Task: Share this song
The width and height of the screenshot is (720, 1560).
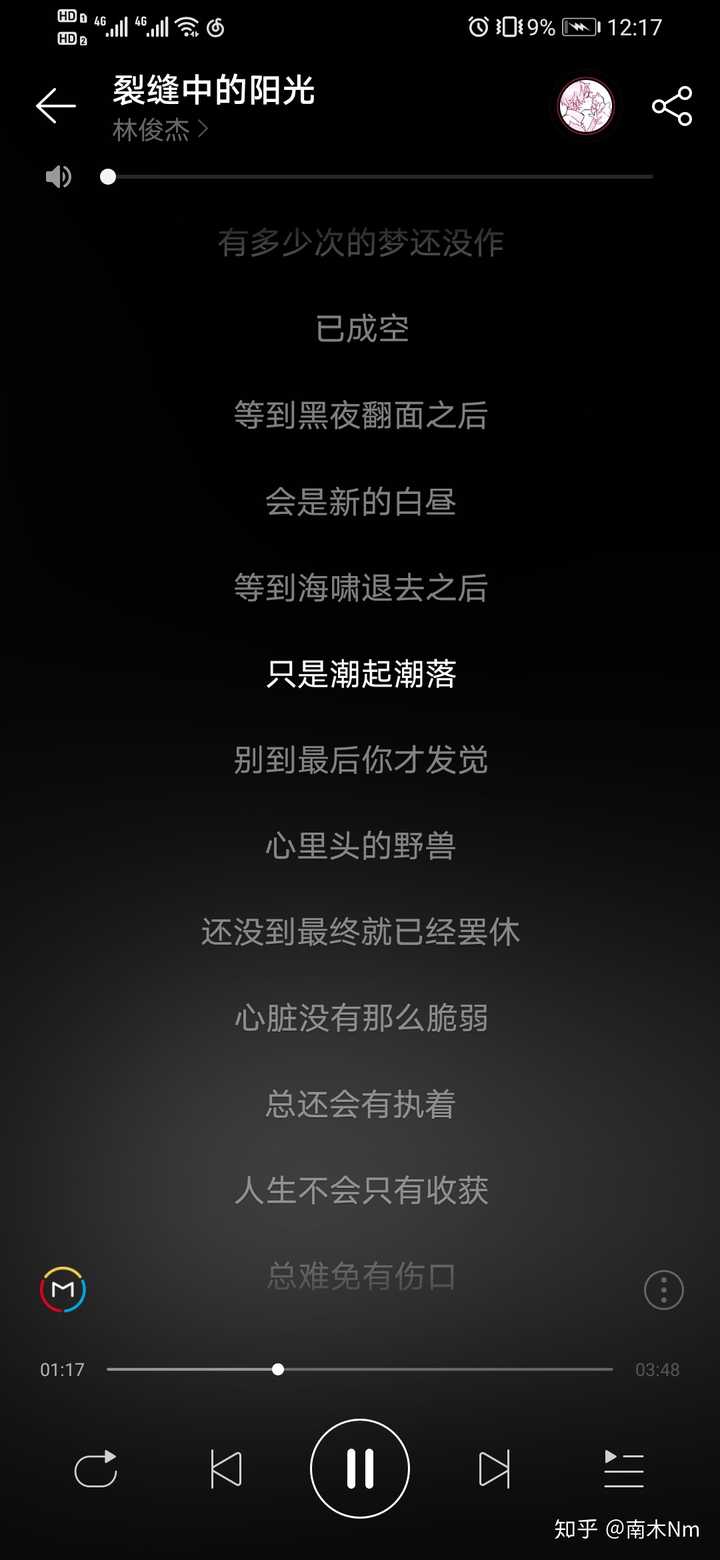Action: point(672,106)
